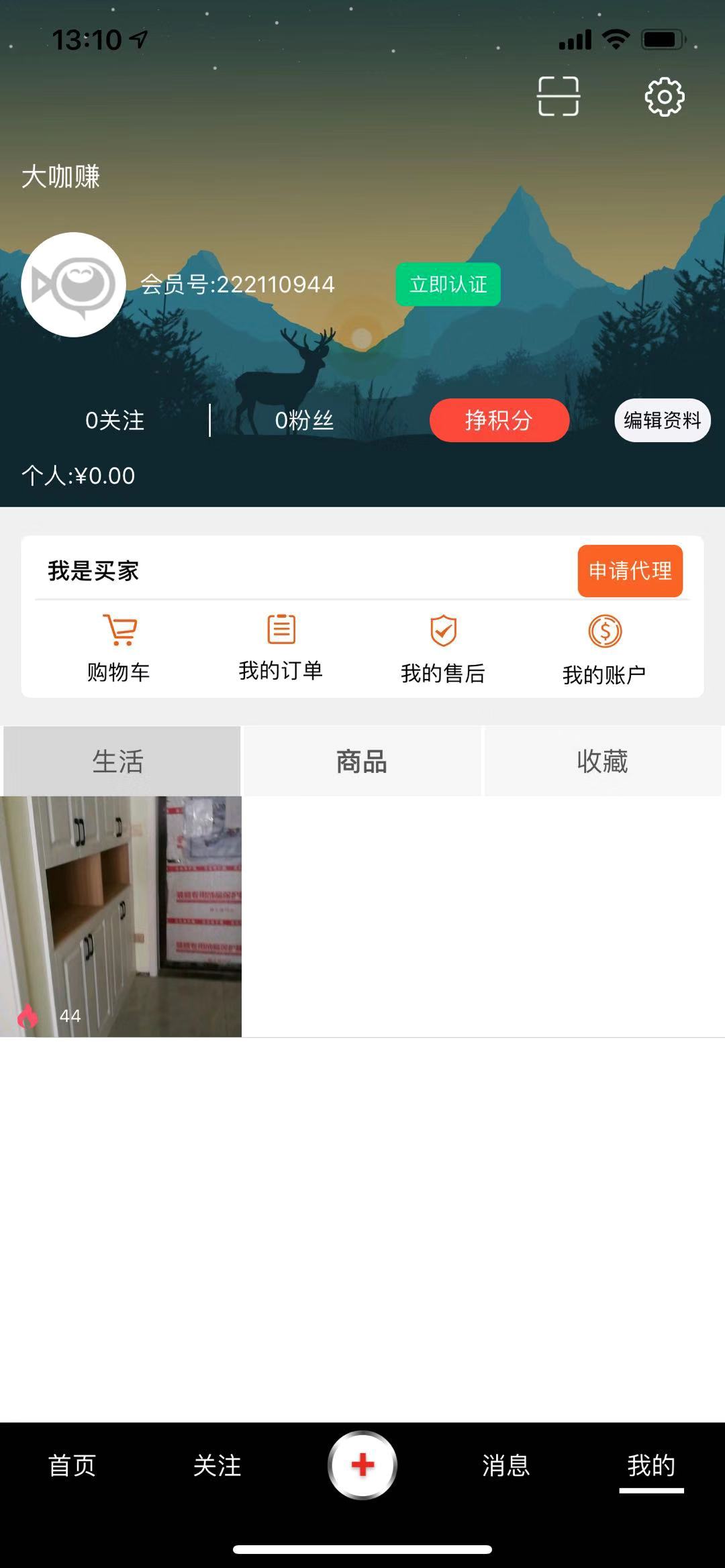Viewport: 725px width, 1568px height.
Task: Apply as agent via 申请代理
Action: point(629,572)
